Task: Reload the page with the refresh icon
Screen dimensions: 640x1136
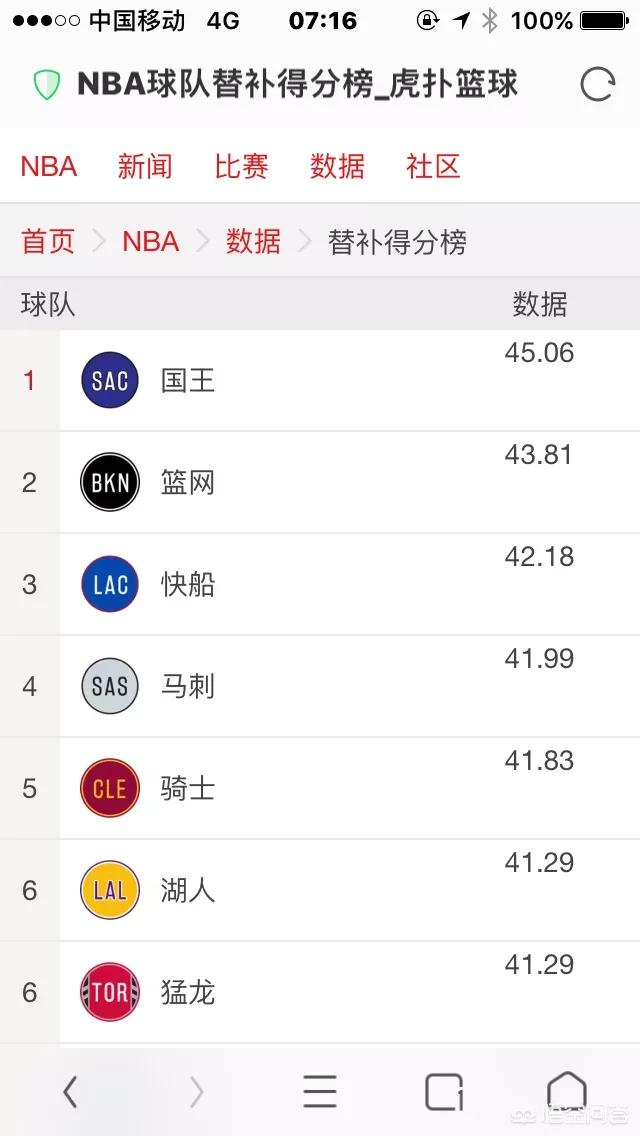Action: tap(597, 85)
